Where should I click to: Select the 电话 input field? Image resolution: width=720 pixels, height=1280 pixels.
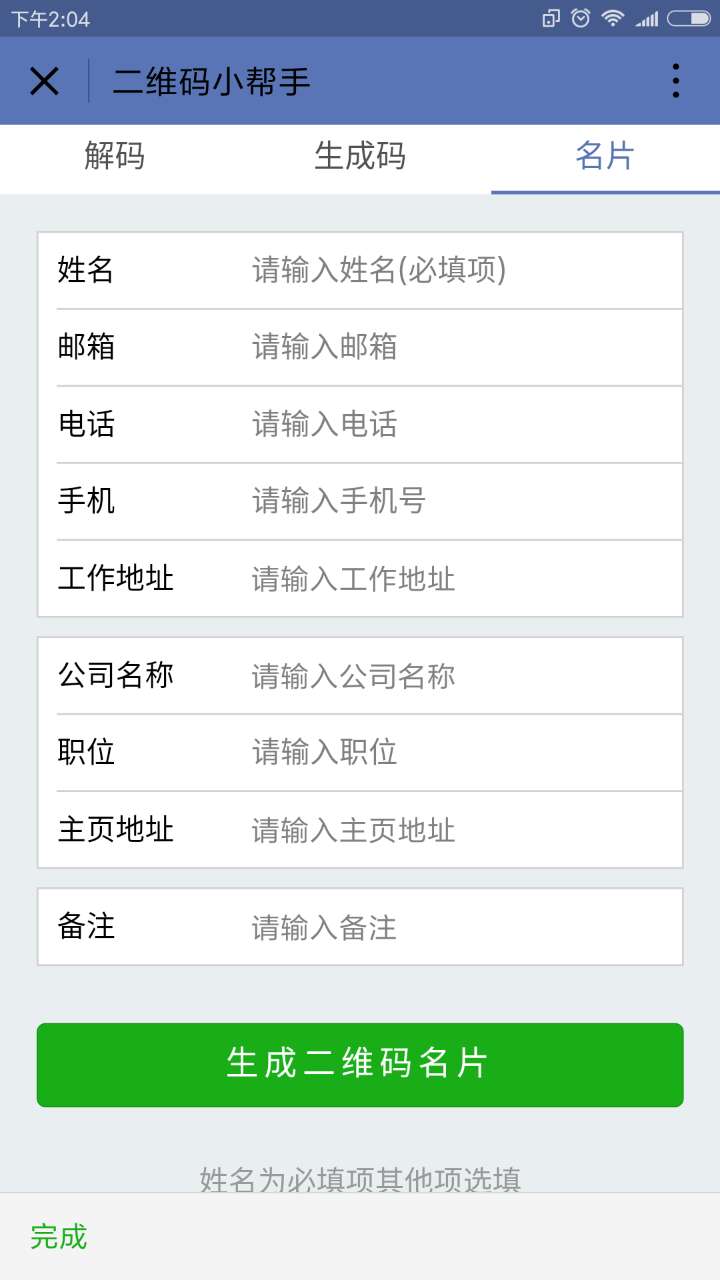pos(460,425)
